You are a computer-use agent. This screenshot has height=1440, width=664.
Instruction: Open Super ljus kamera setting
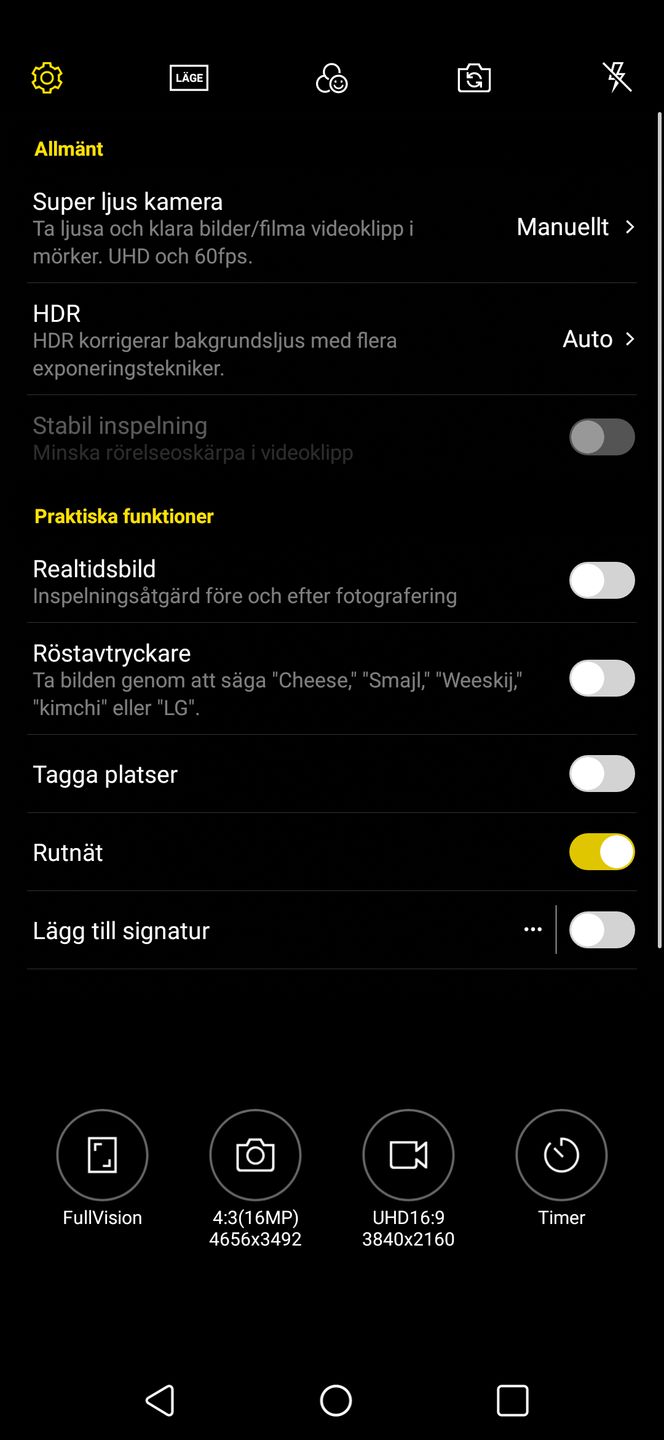(x=332, y=227)
